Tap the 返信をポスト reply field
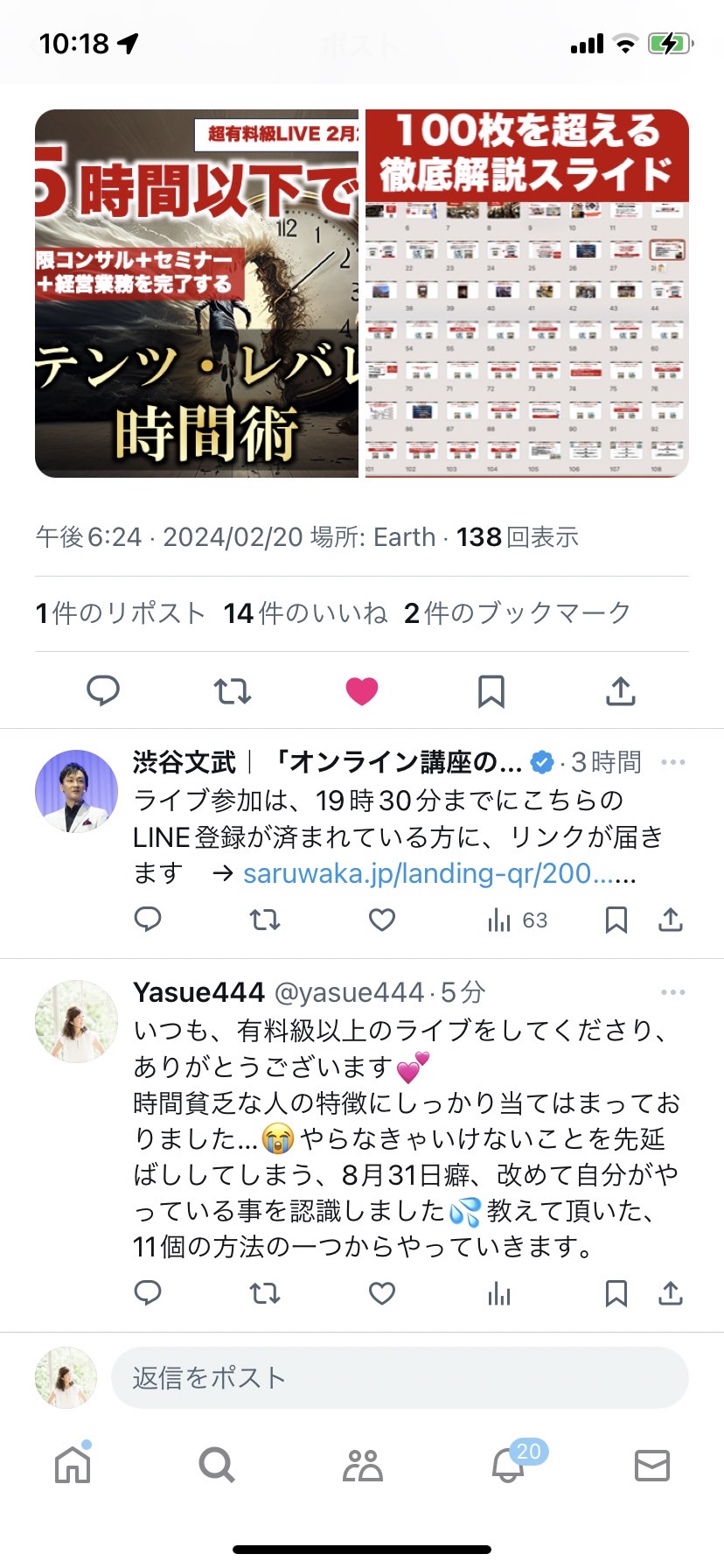 [x=400, y=1378]
